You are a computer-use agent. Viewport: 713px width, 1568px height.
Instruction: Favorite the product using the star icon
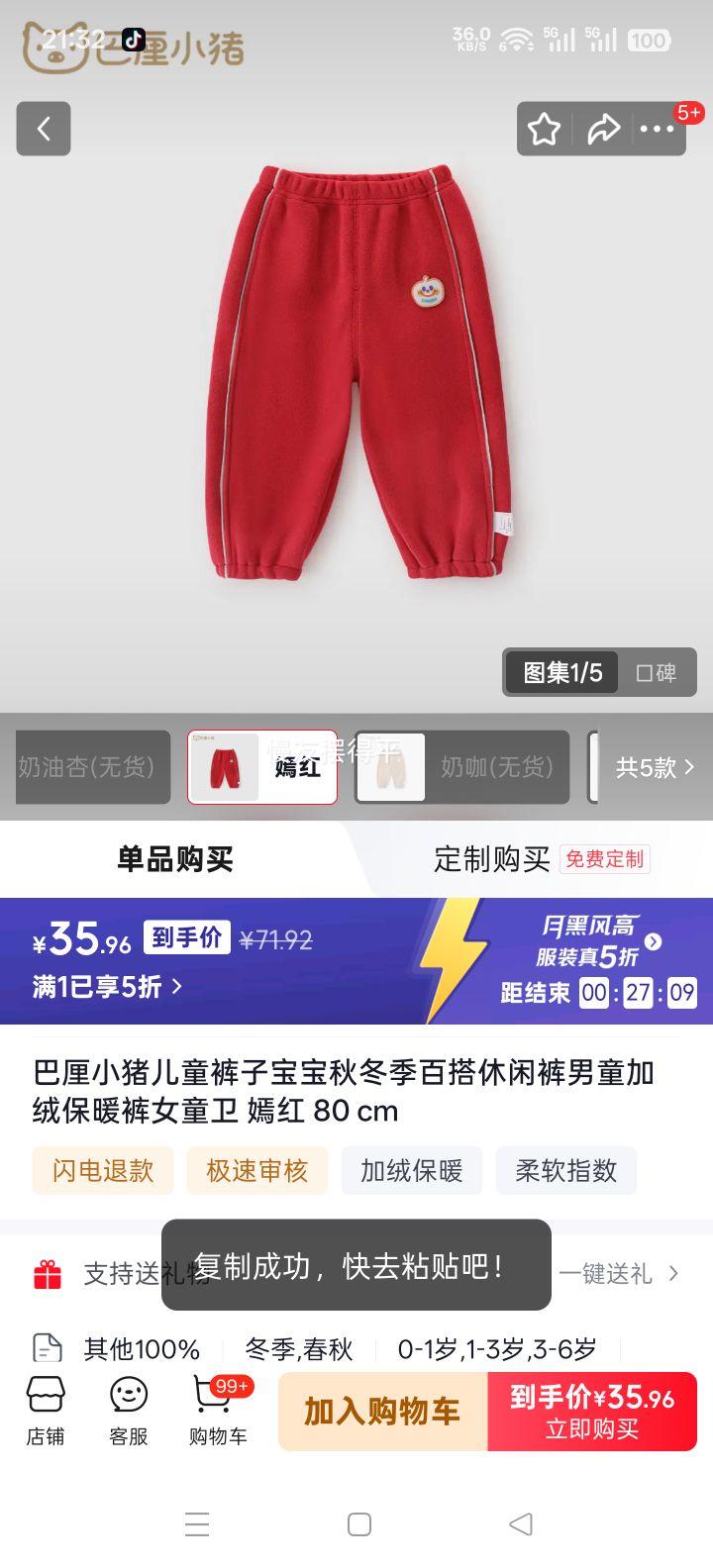point(544,129)
